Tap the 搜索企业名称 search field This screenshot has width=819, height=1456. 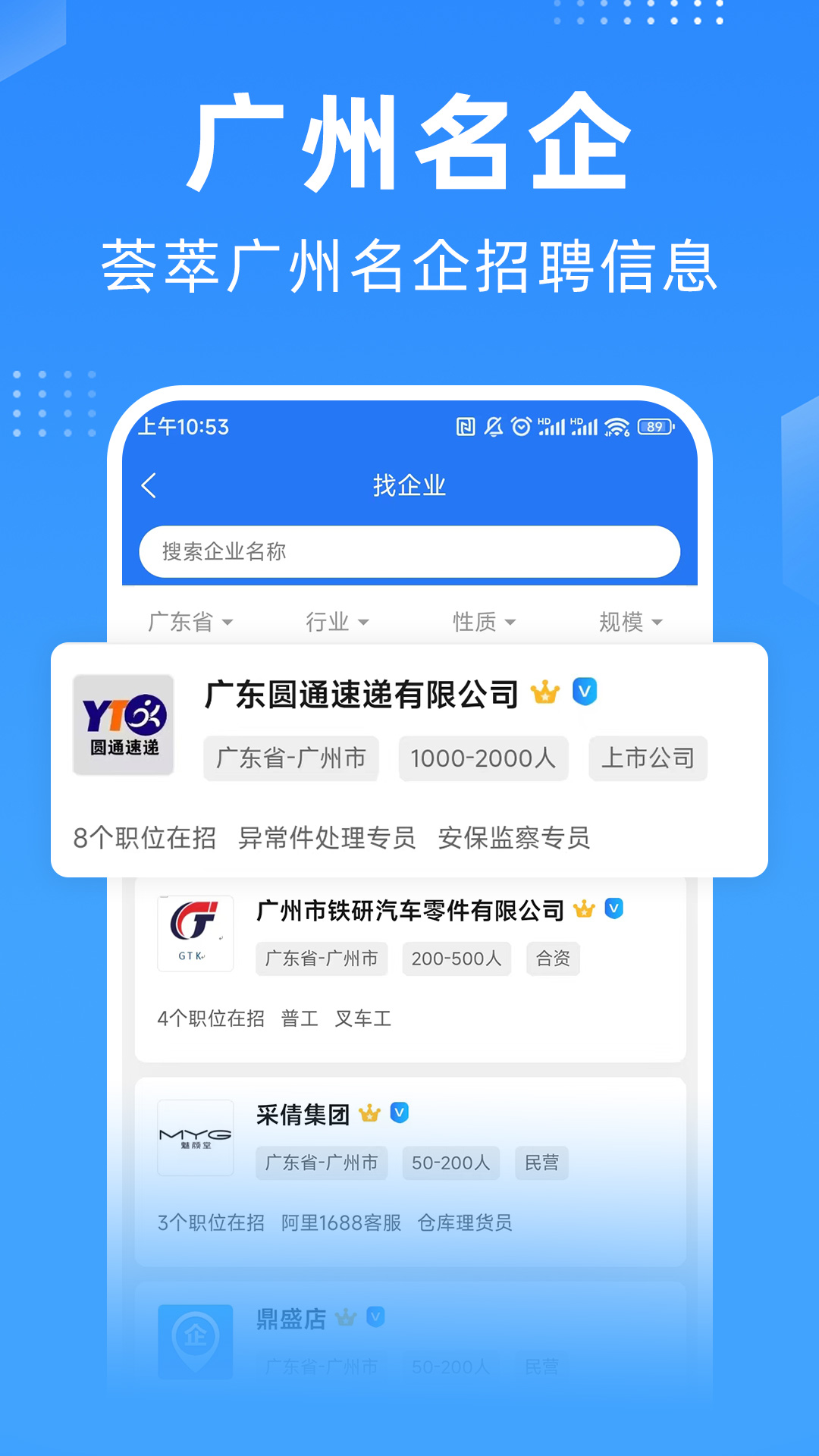pyautogui.click(x=409, y=552)
